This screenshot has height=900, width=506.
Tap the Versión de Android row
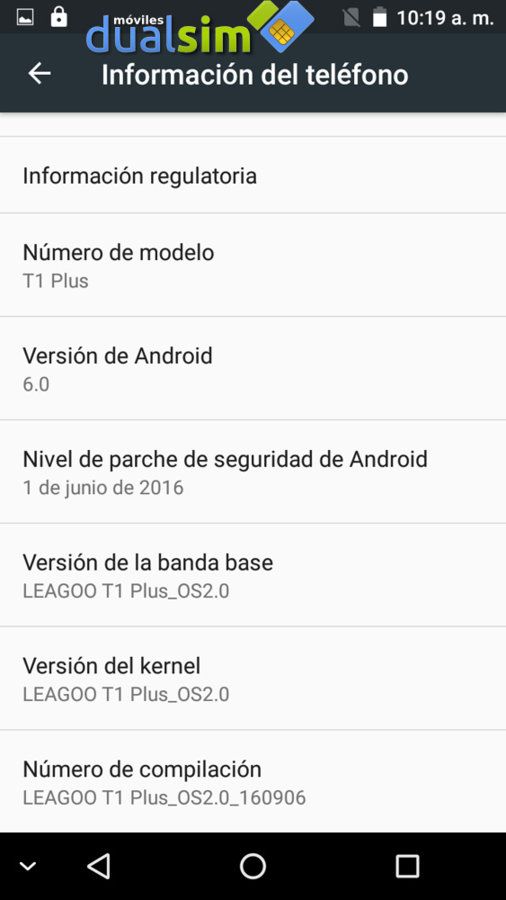coord(253,368)
